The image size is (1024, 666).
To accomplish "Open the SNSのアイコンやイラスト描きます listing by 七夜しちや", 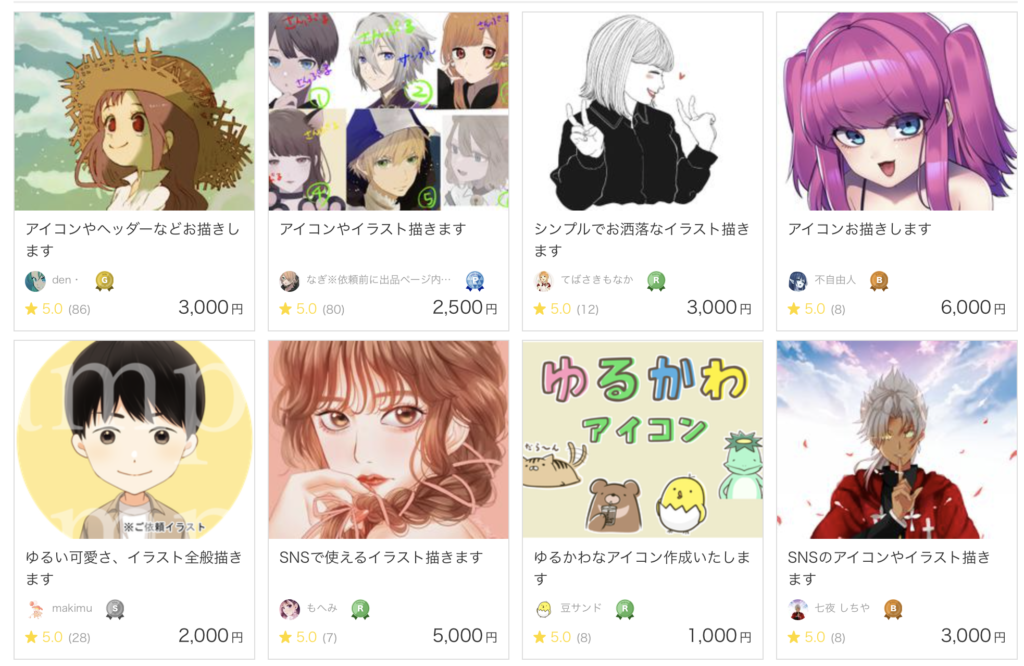I will tap(889, 566).
